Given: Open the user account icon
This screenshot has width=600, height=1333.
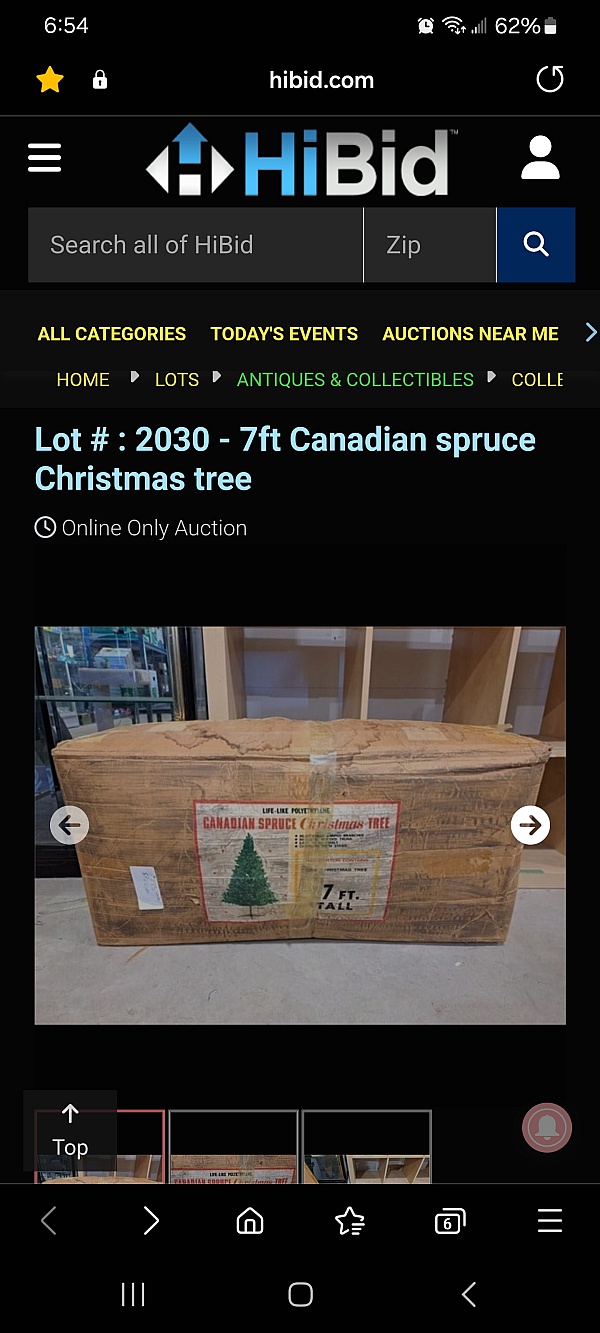Looking at the screenshot, I should click(x=540, y=158).
